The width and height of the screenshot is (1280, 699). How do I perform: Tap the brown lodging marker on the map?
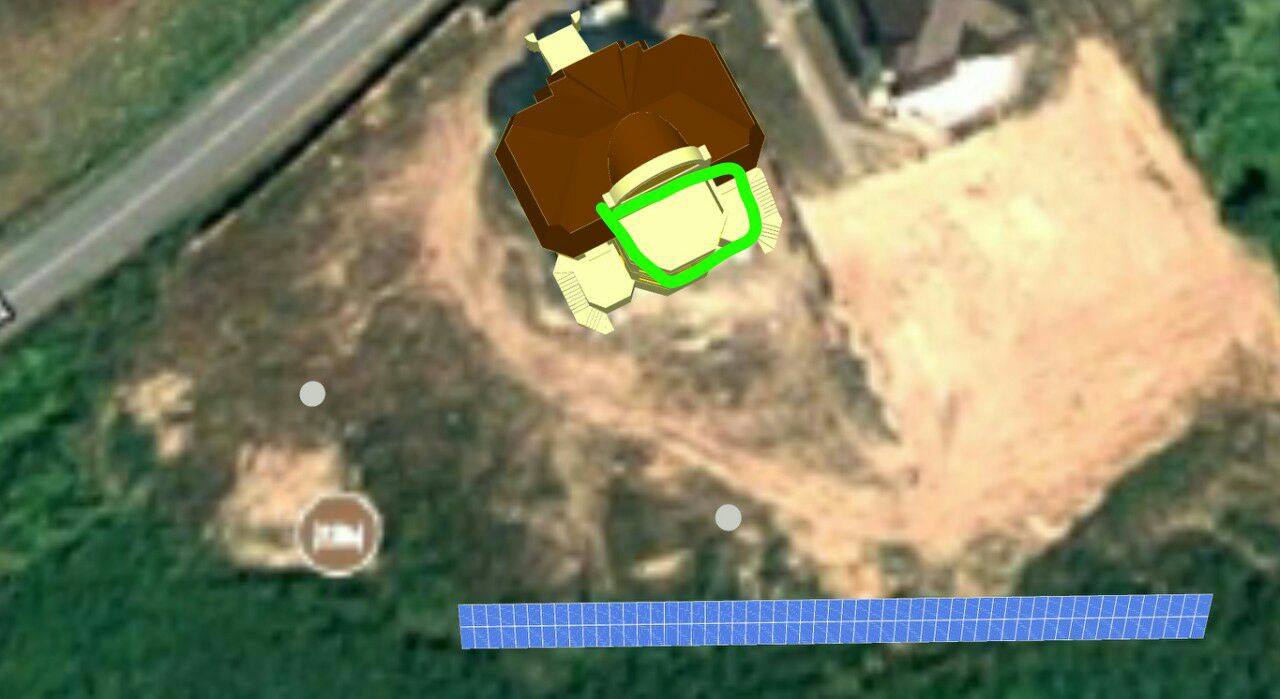(340, 534)
